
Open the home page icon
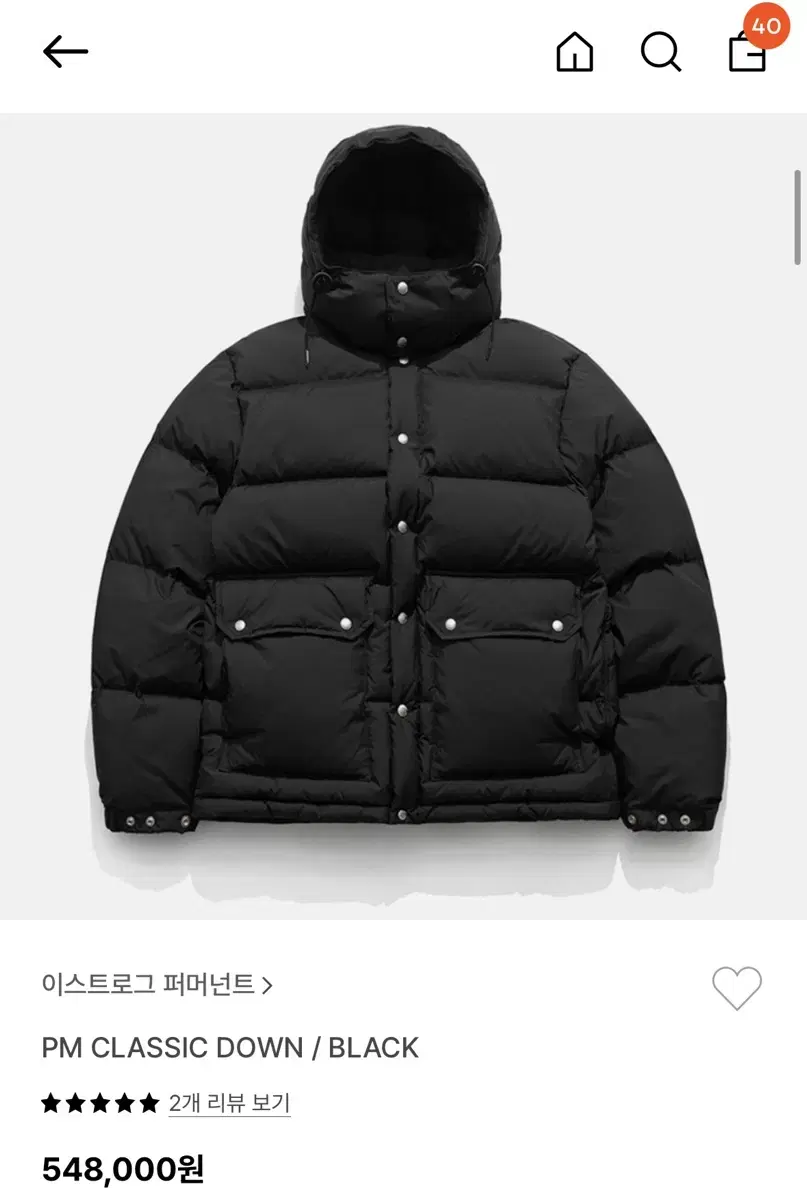click(x=574, y=52)
